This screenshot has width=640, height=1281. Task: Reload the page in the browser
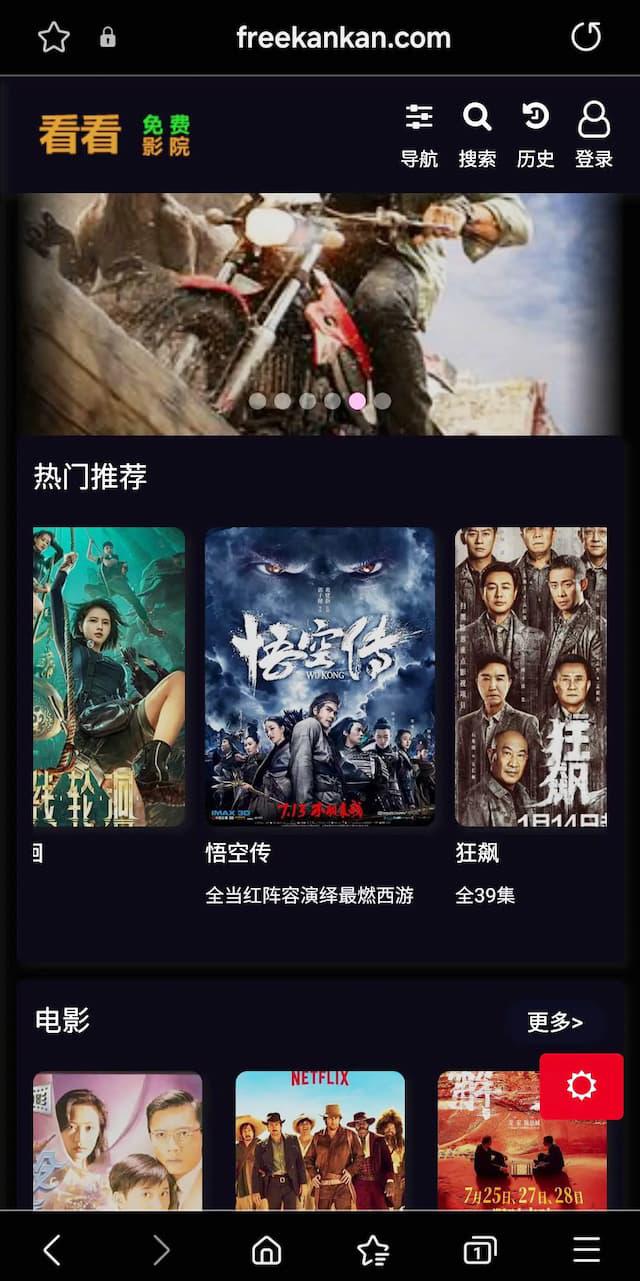586,38
